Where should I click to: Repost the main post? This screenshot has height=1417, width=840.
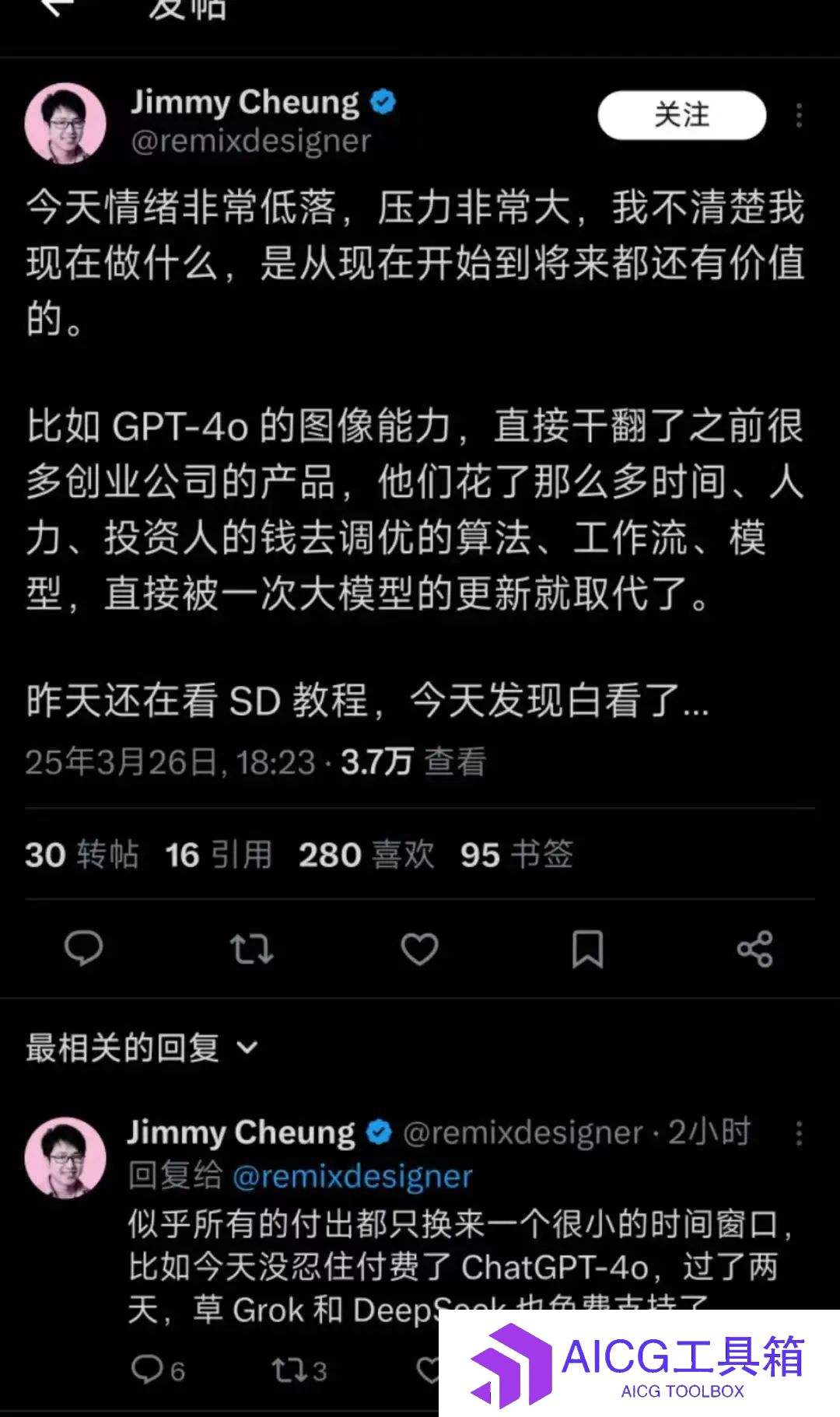pos(251,949)
